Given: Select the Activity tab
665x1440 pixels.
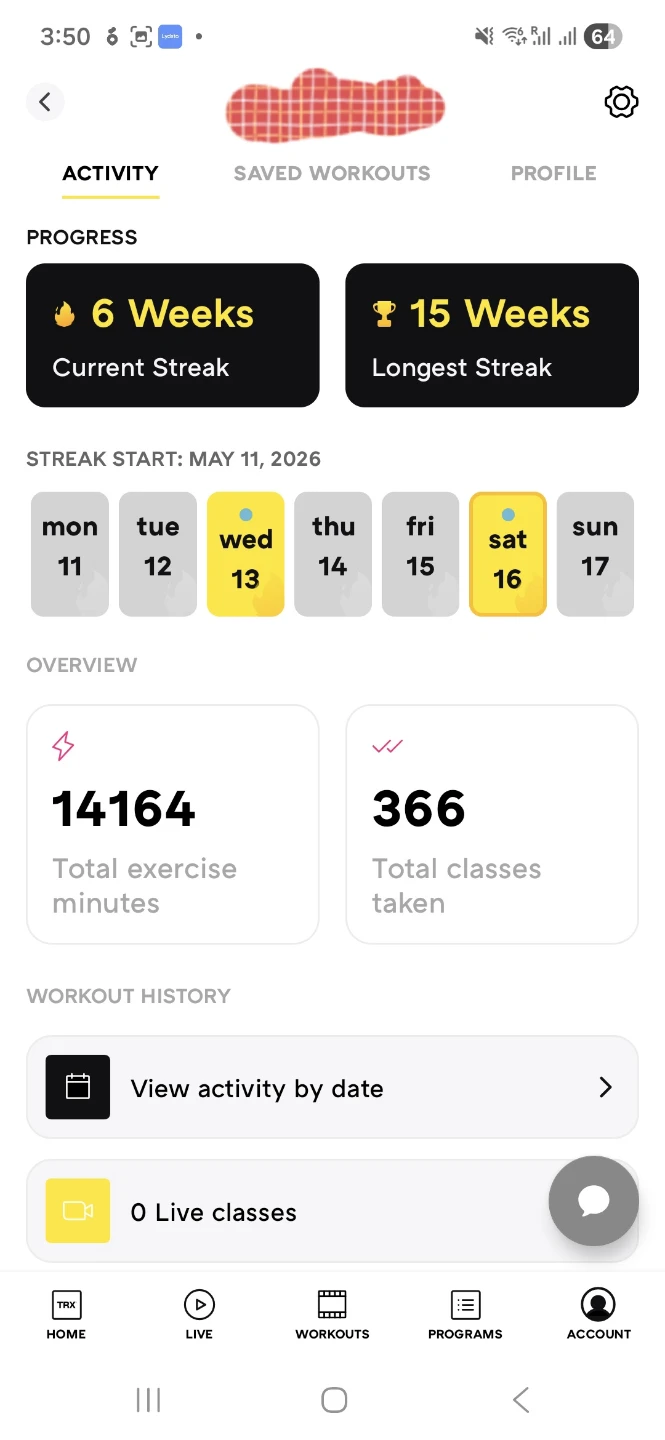Looking at the screenshot, I should (110, 173).
